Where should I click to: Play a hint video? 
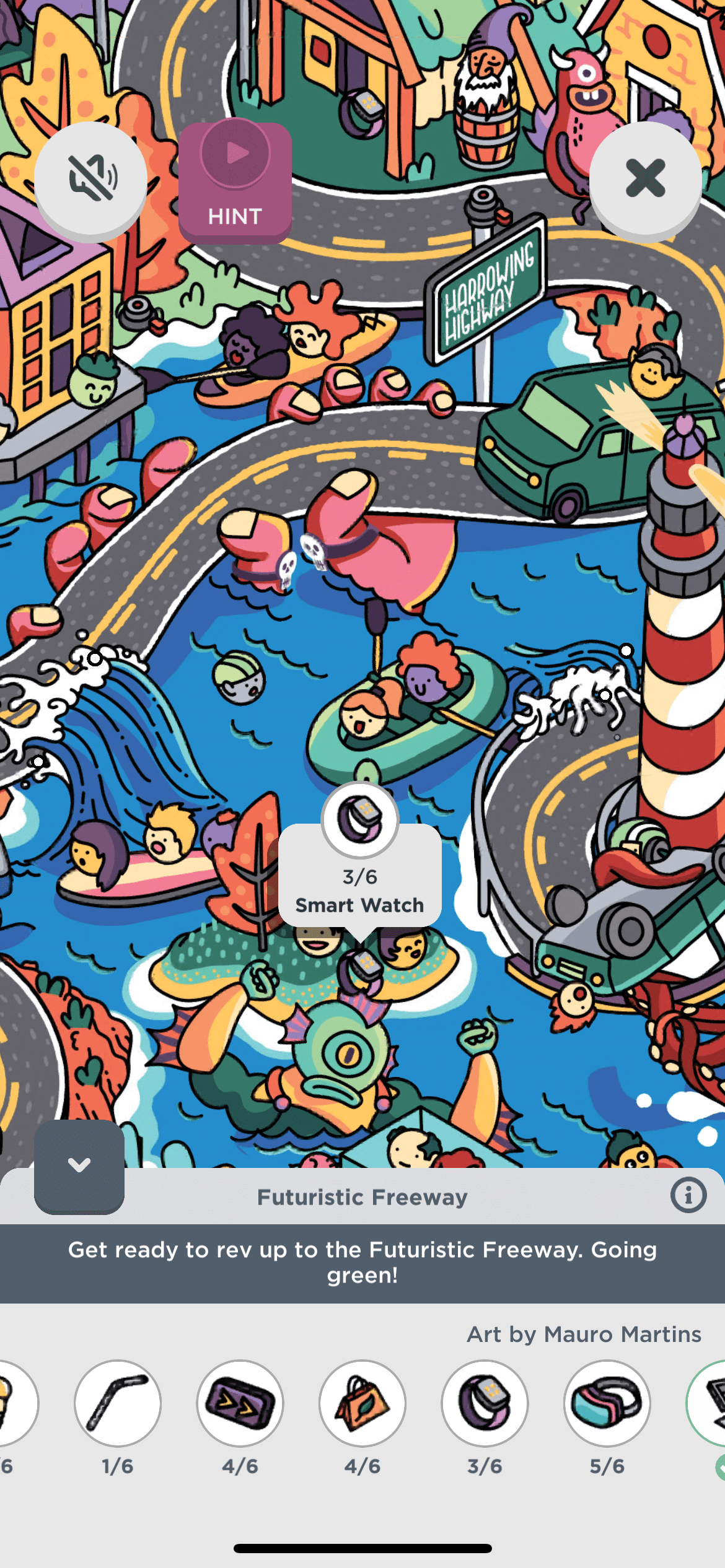[x=235, y=181]
